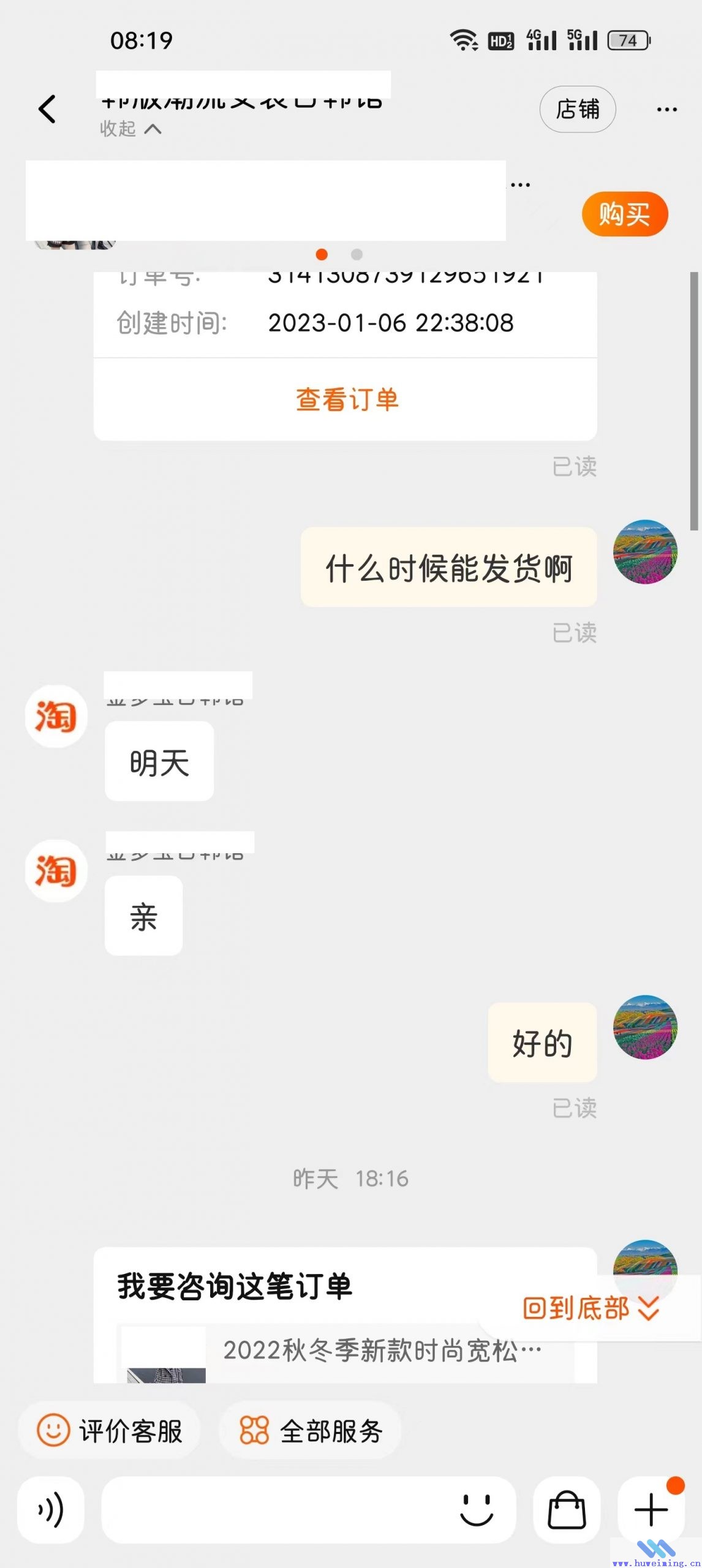Focus the message text field
This screenshot has width=702, height=1568.
(276, 1510)
